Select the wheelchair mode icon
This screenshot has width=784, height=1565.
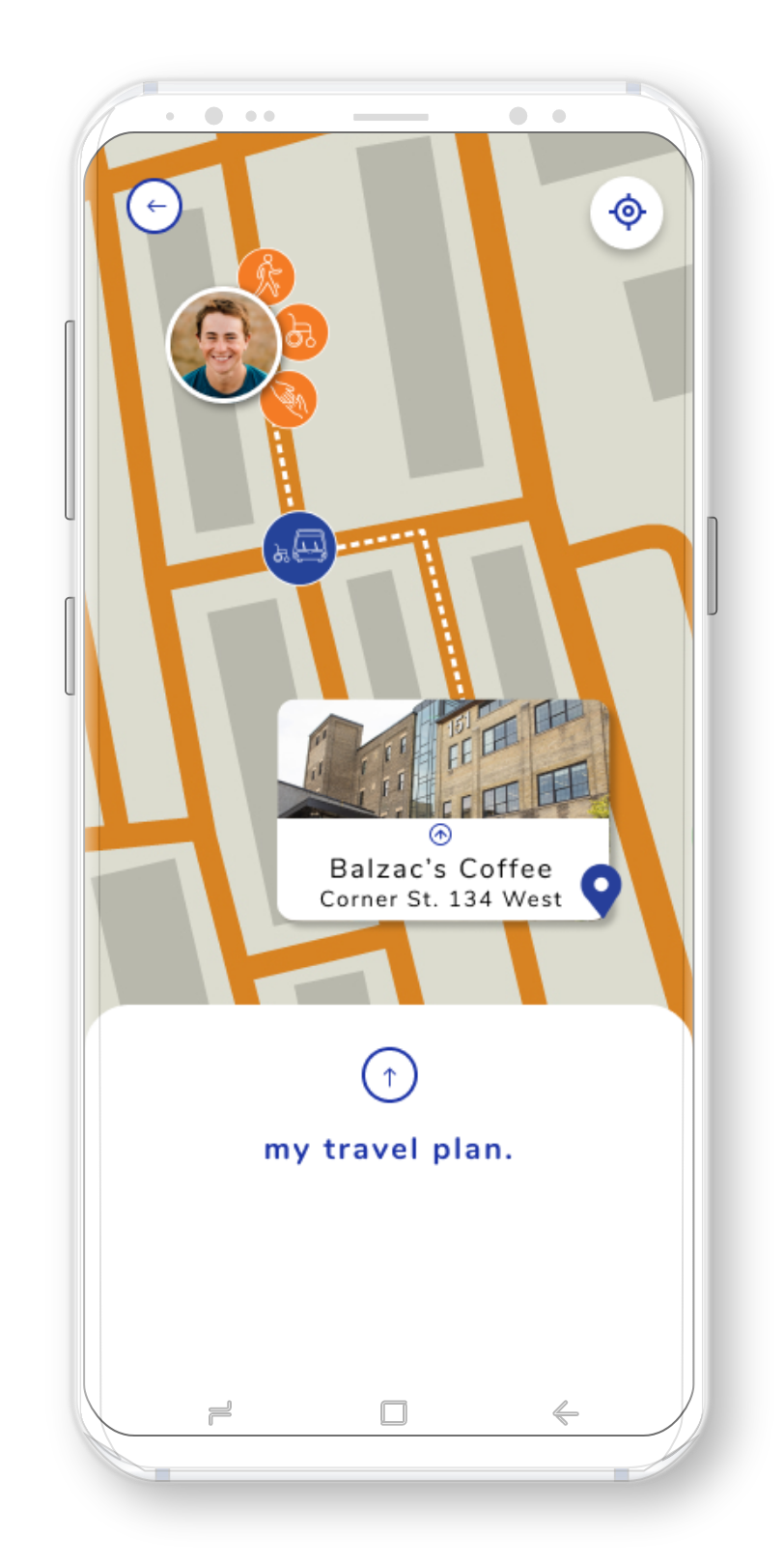(x=300, y=331)
